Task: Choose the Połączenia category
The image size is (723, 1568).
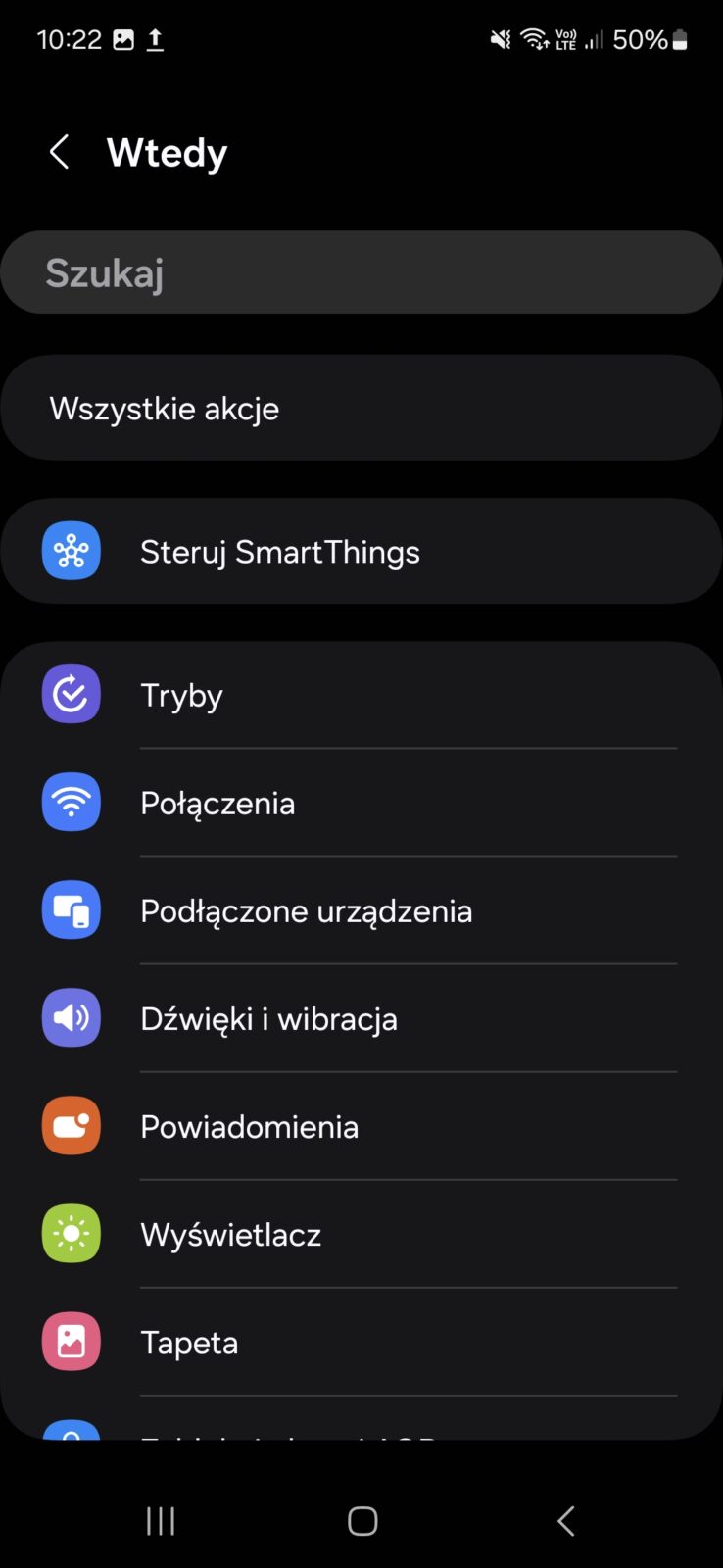Action: tap(361, 804)
